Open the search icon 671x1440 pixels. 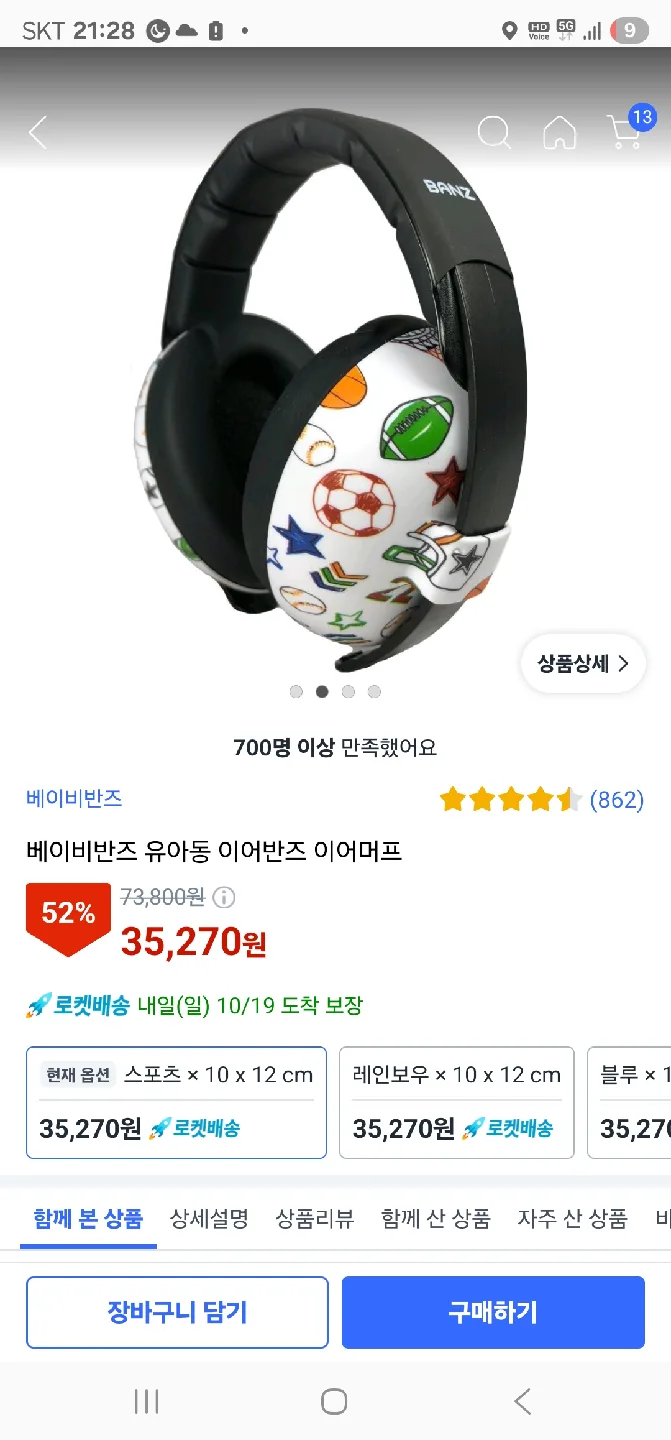[x=494, y=132]
